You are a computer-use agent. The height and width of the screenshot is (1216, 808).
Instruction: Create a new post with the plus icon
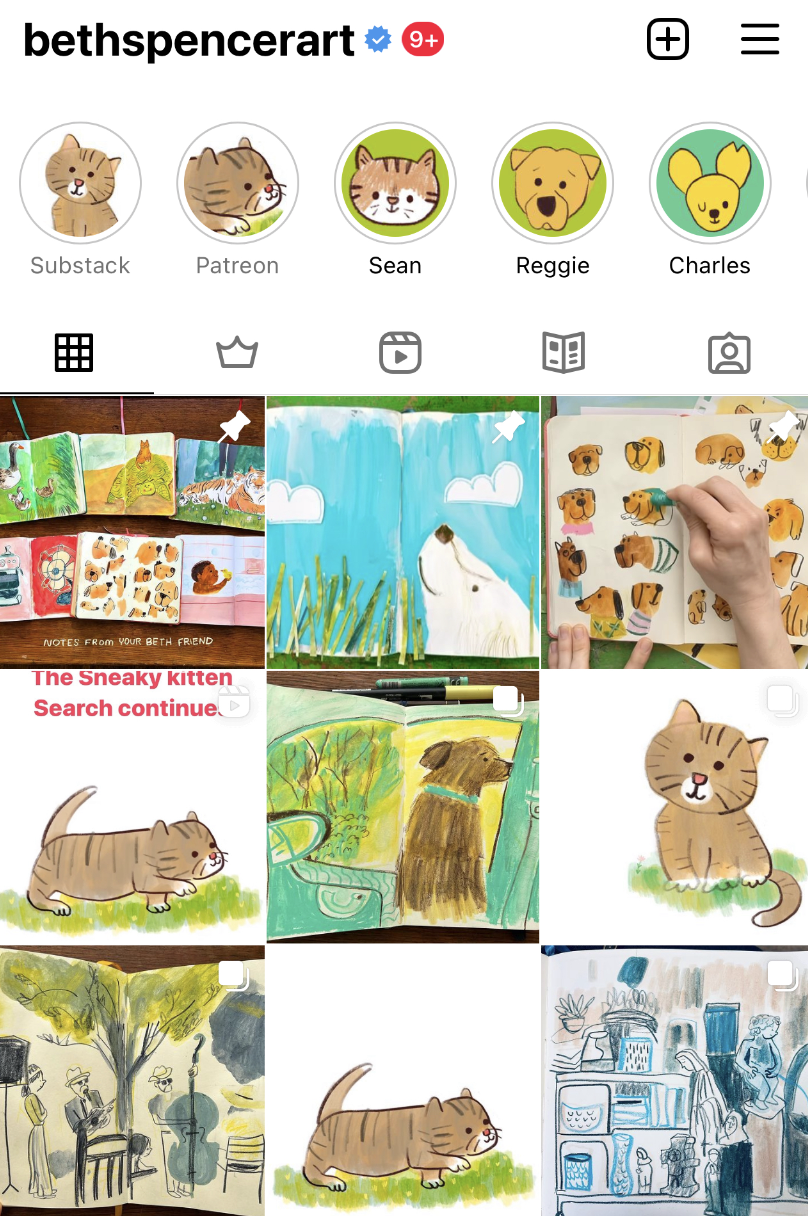coord(667,40)
